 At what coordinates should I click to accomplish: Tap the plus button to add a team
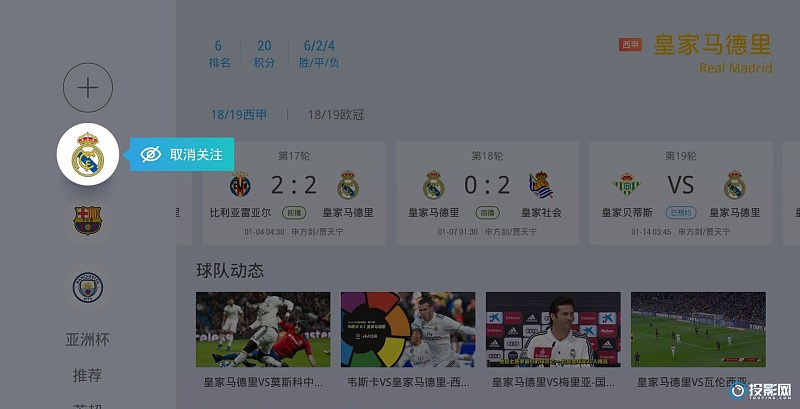[88, 87]
